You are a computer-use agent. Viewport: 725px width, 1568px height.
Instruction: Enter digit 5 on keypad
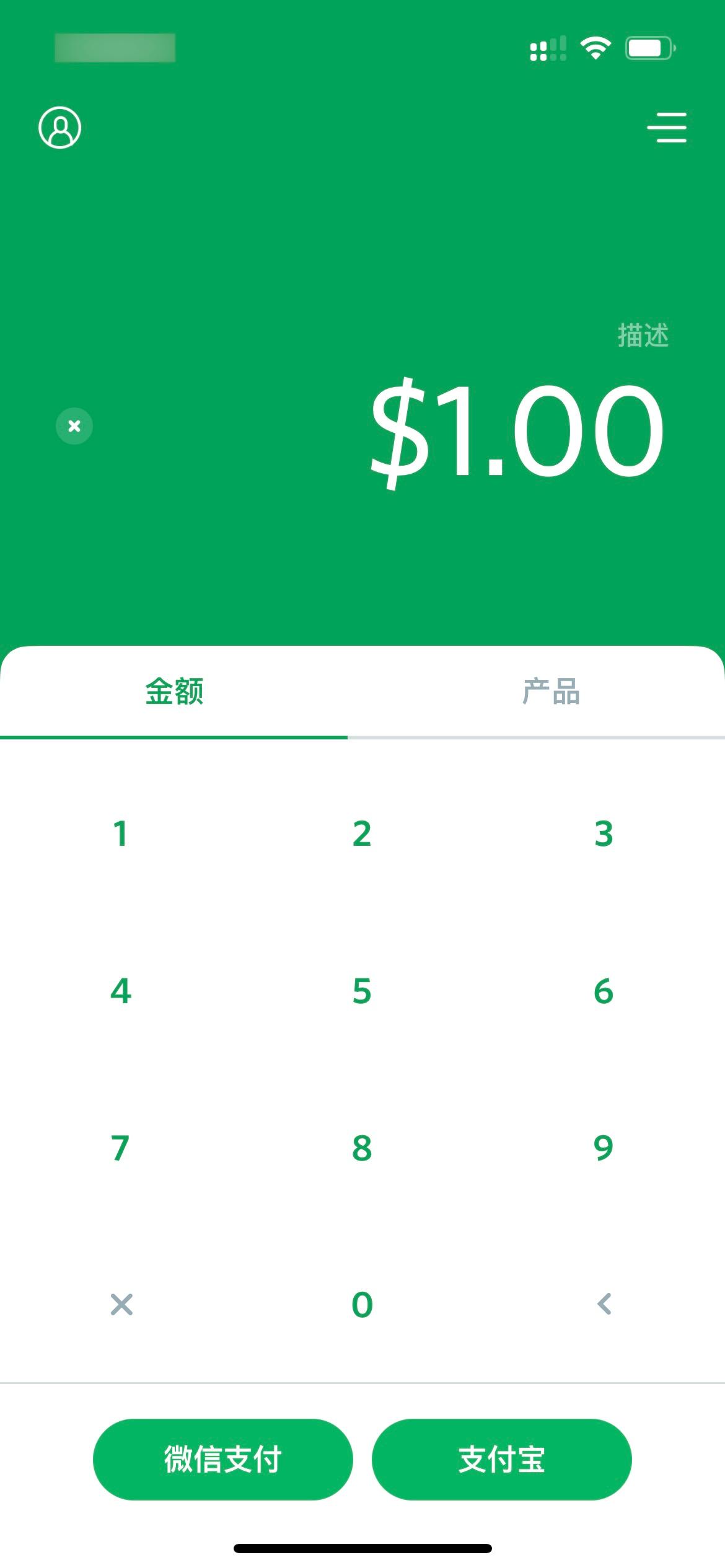click(362, 991)
